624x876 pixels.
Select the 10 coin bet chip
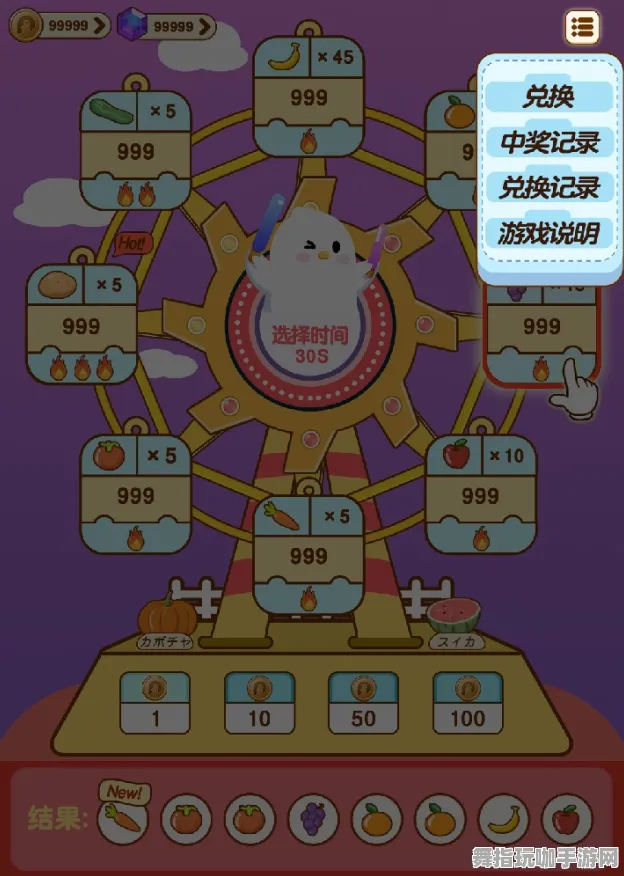coord(259,703)
